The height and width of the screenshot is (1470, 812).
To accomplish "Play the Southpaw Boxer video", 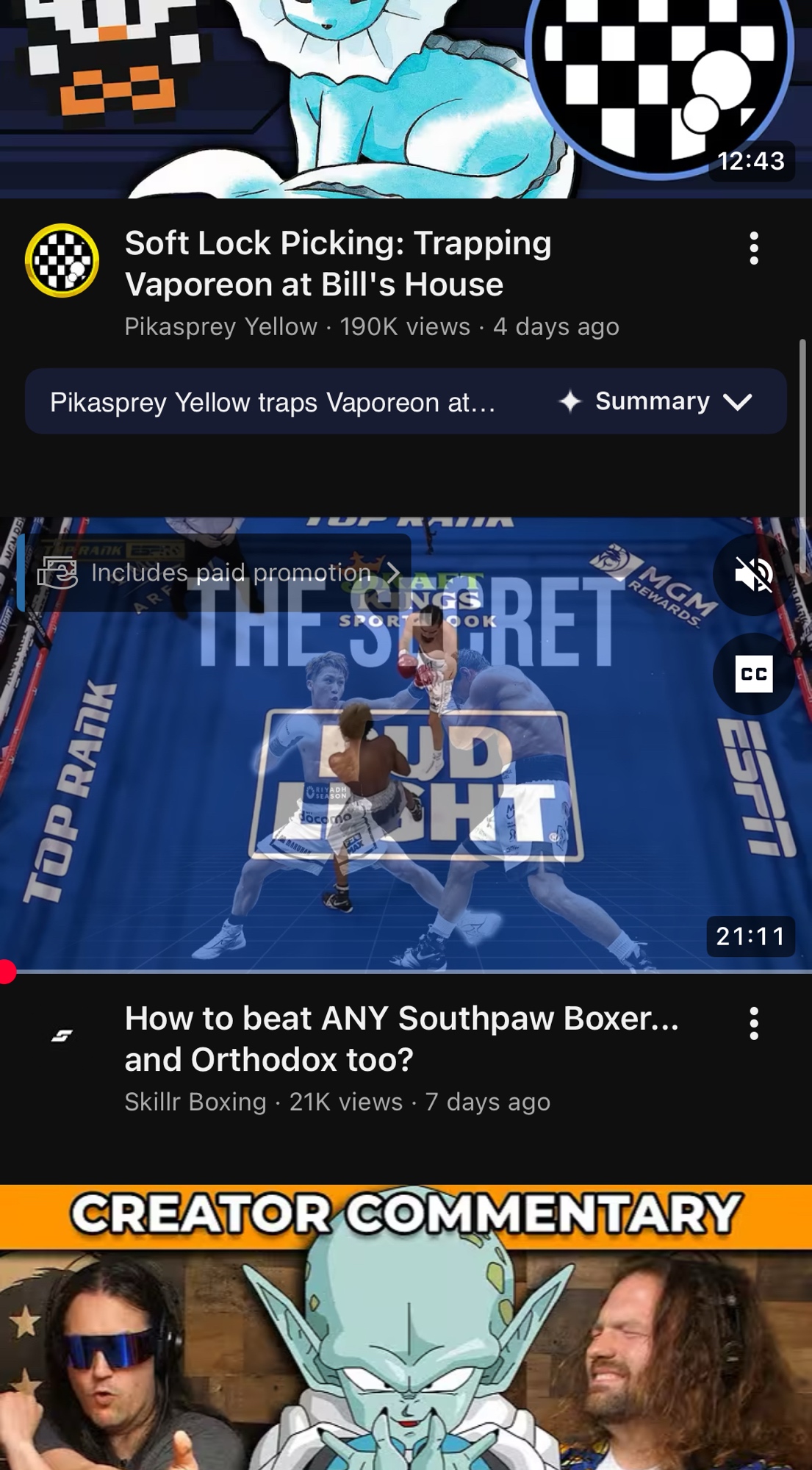I will (x=406, y=772).
